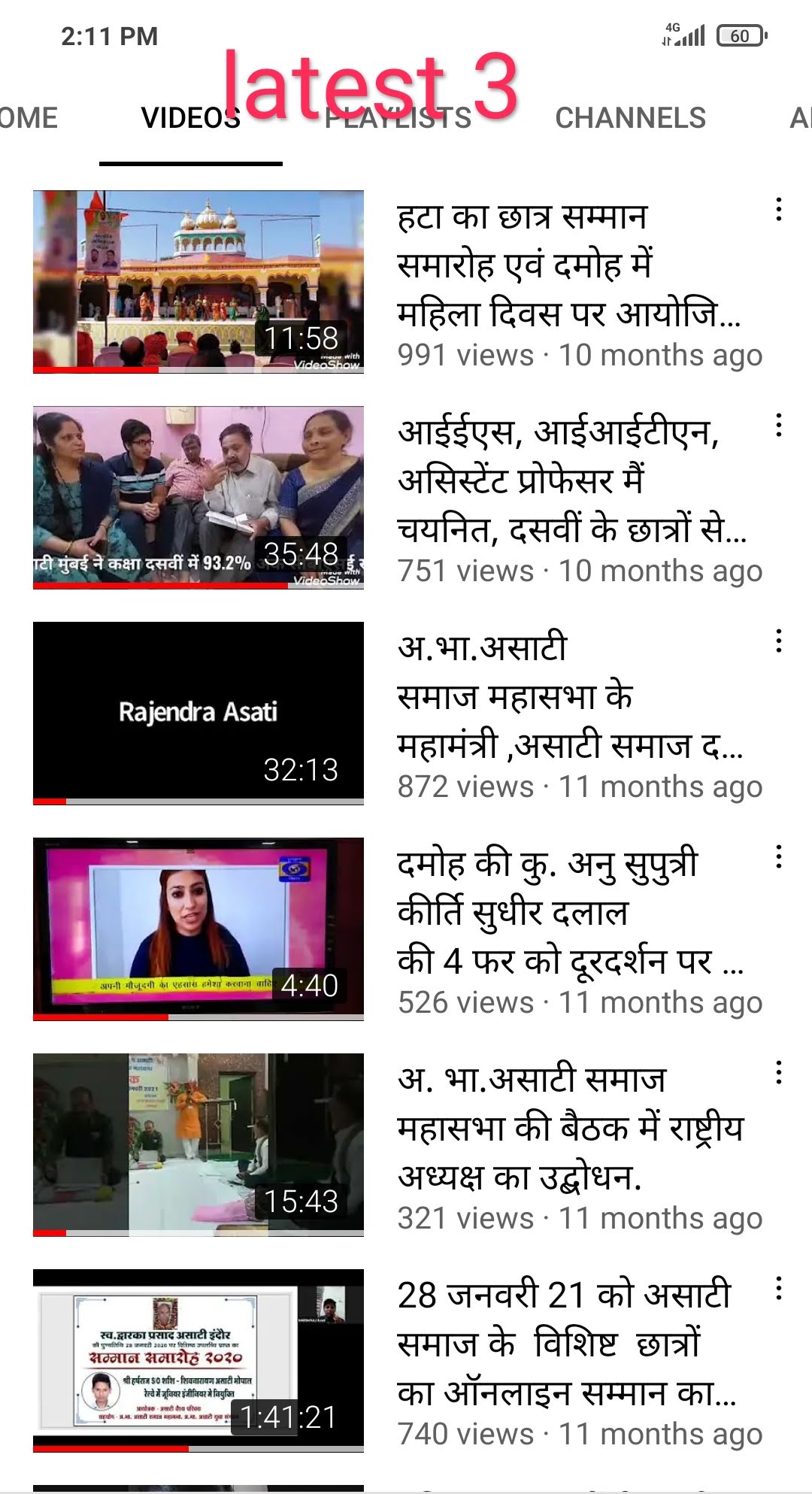Screen dimensions: 812x1494
Task: Play the 35:48 video with 751 views
Action: click(198, 498)
